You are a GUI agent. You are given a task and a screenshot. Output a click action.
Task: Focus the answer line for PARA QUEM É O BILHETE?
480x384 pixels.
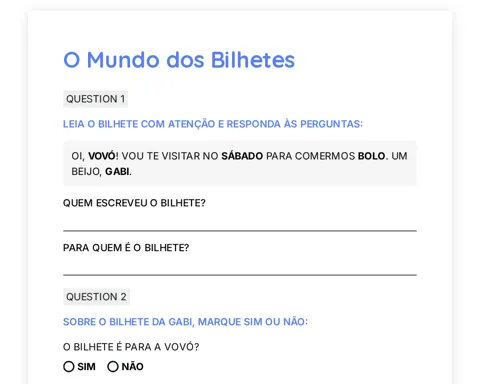[240, 266]
